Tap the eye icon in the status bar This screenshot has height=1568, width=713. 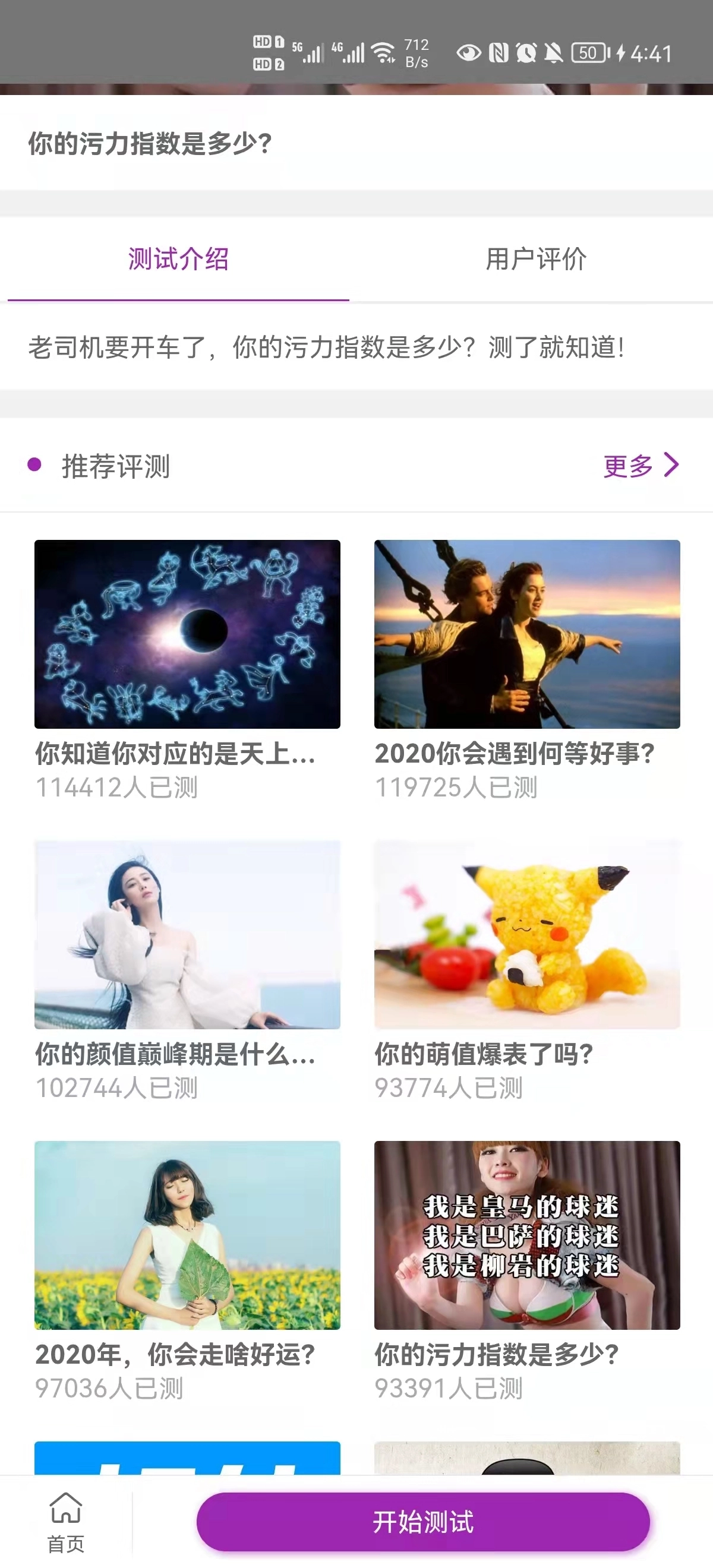click(x=469, y=53)
